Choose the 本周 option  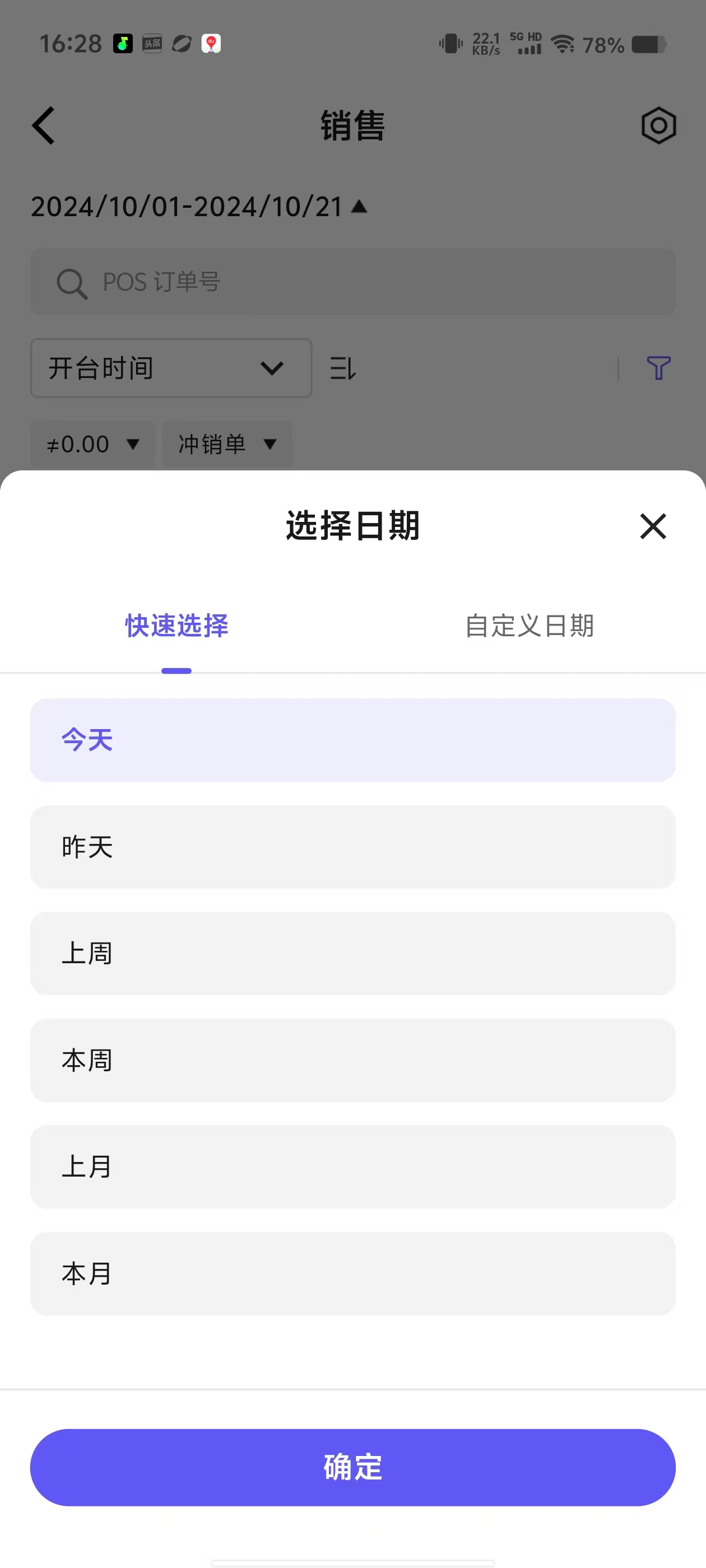[x=352, y=1060]
